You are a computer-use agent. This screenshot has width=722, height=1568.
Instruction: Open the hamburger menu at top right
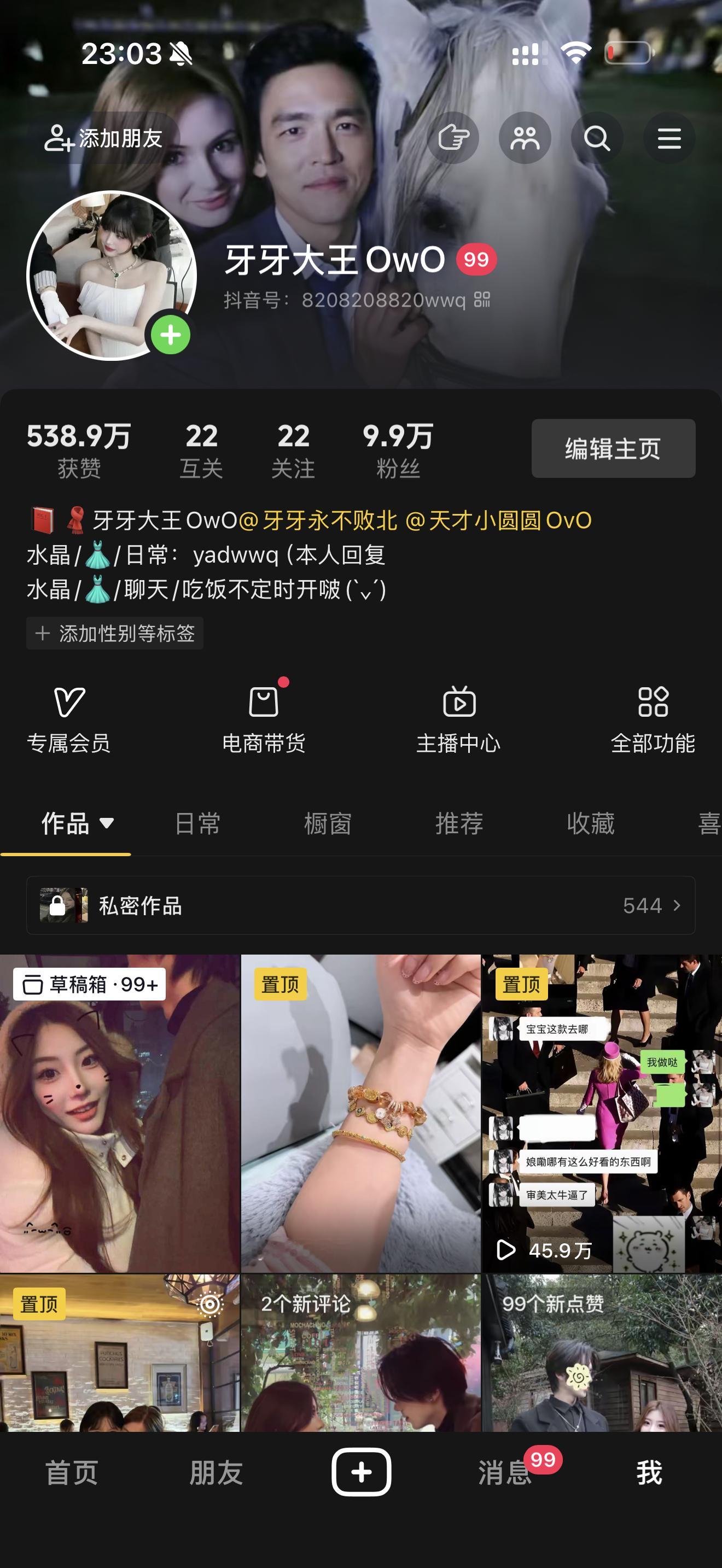coord(668,138)
